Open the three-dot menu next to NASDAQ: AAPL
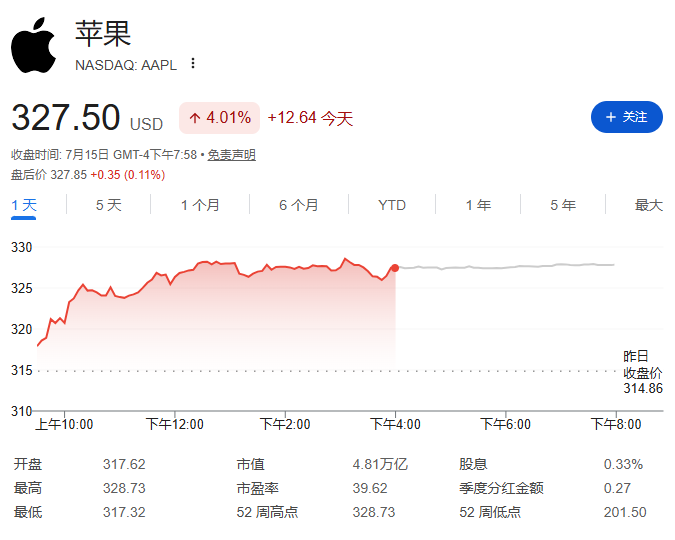 click(x=193, y=64)
